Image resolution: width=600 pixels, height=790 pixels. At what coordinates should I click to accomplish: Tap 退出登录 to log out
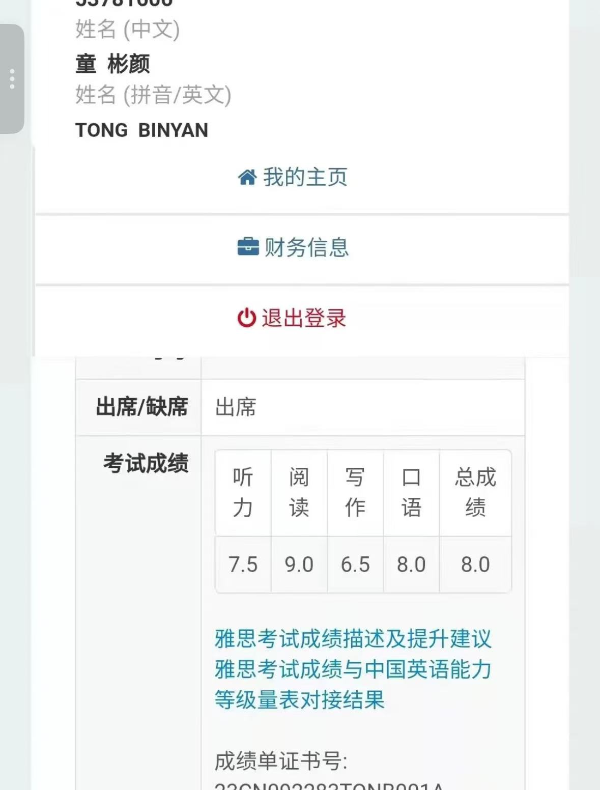pos(293,319)
